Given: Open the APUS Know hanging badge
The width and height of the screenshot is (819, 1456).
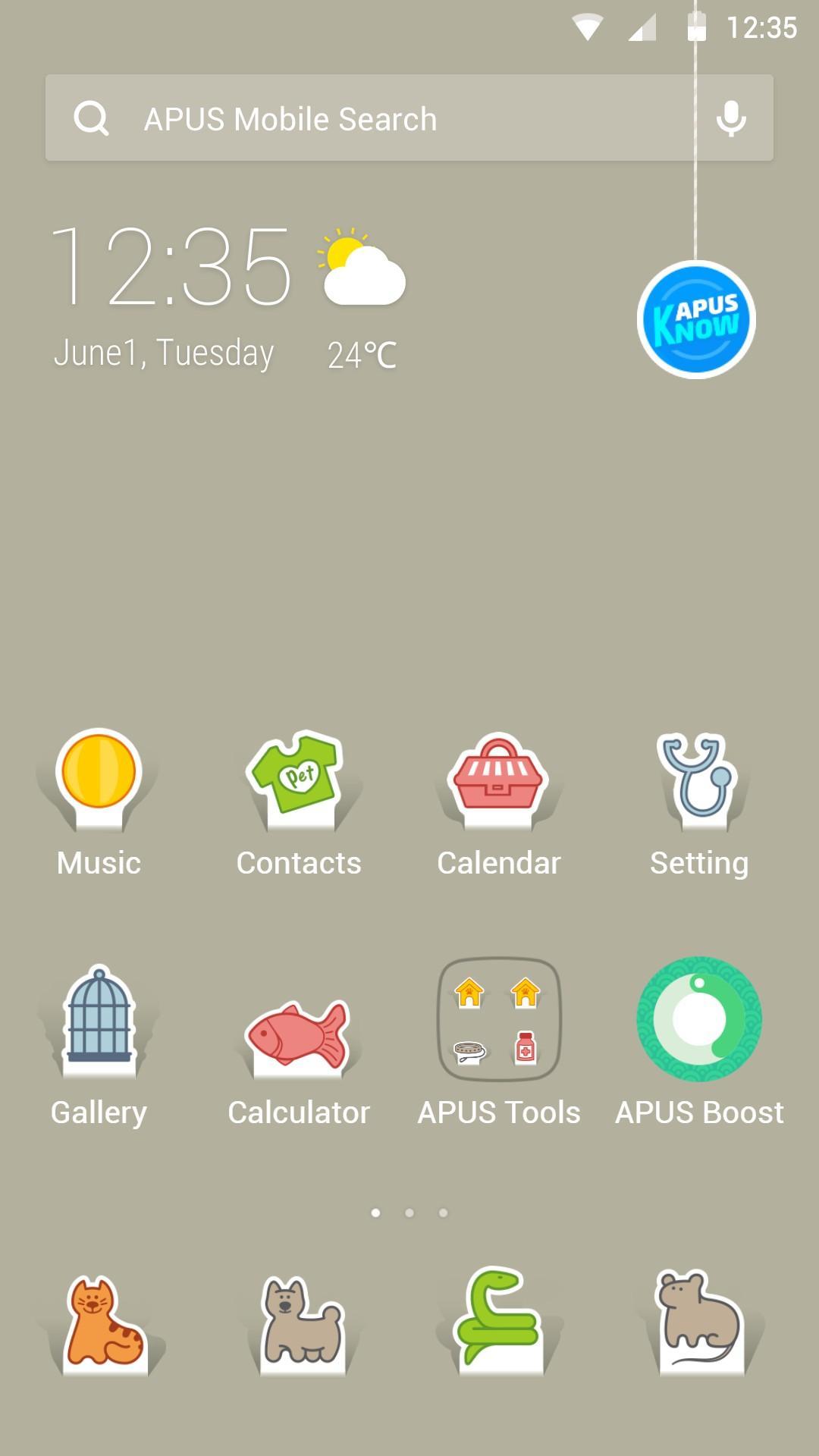Looking at the screenshot, I should (x=696, y=319).
